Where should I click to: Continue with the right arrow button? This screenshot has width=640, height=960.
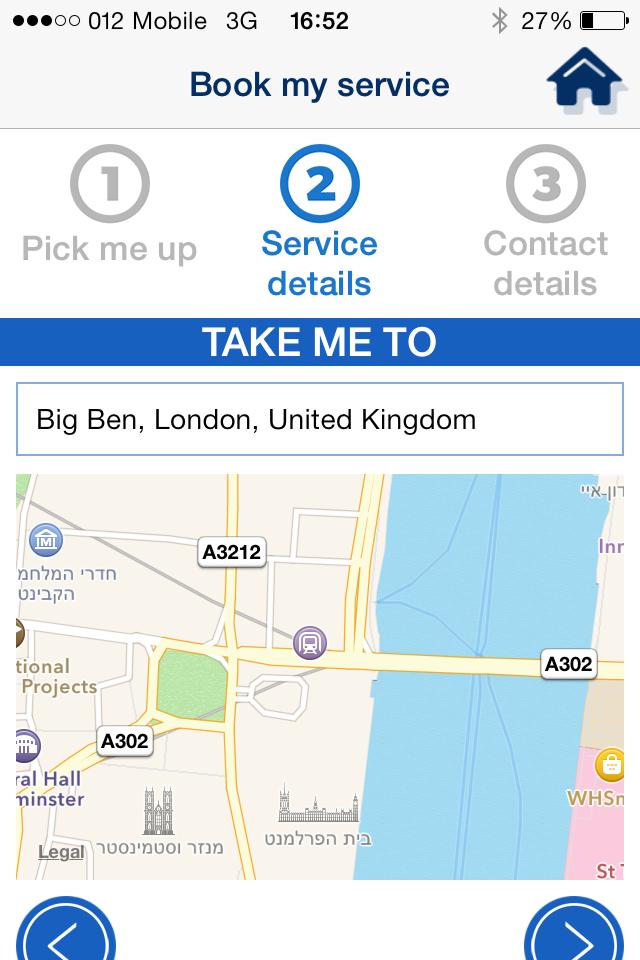(574, 935)
